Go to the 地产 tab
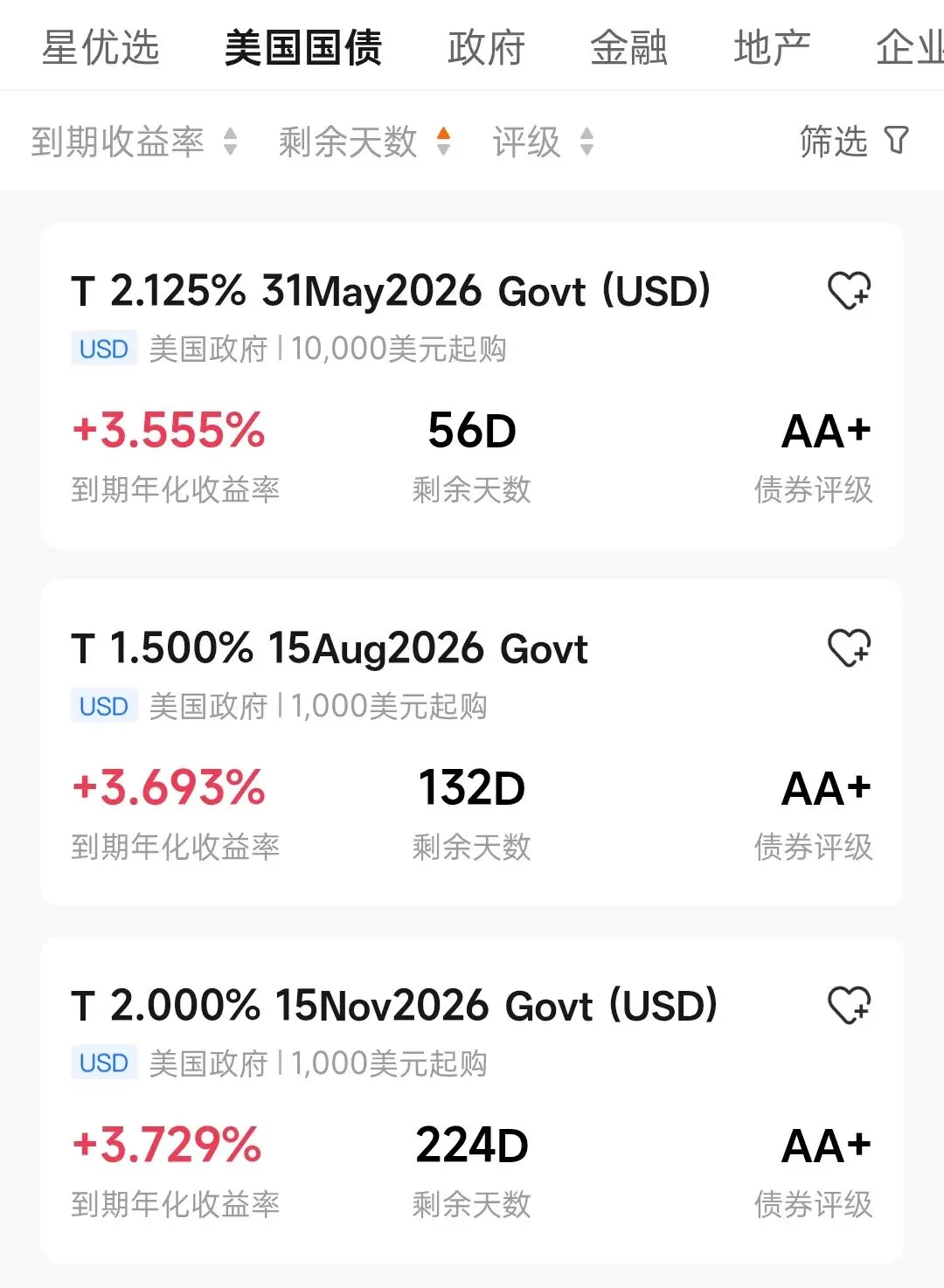 [x=772, y=47]
